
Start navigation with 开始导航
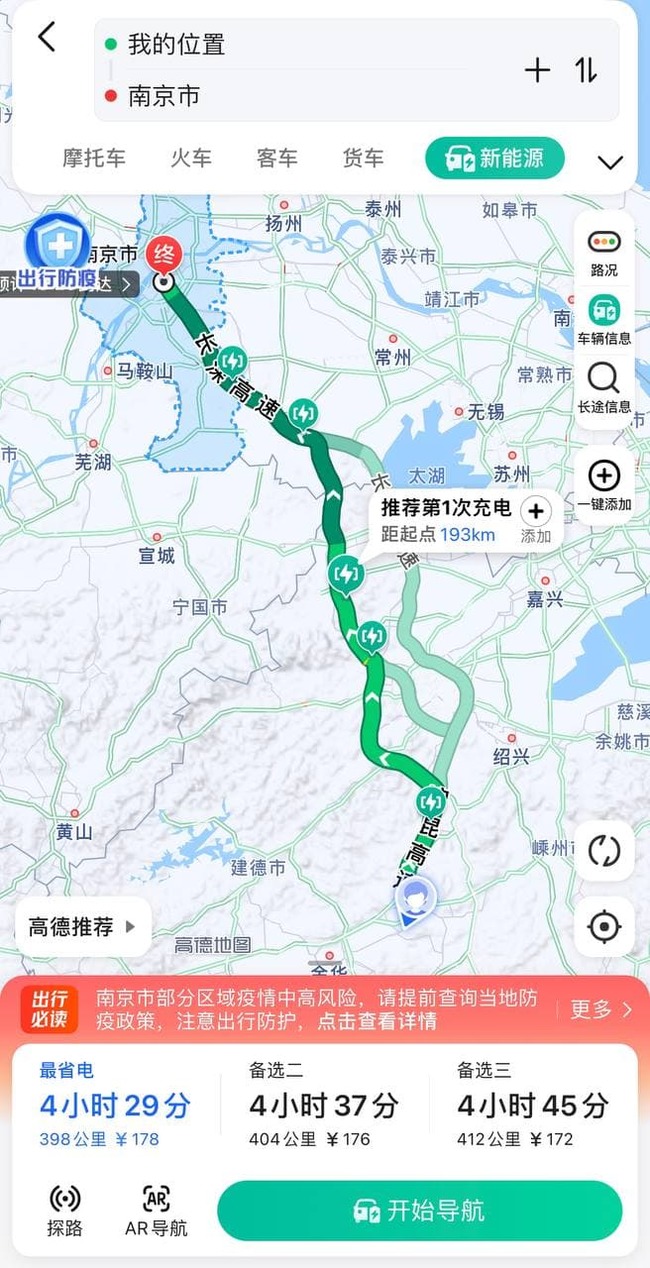coord(420,1211)
